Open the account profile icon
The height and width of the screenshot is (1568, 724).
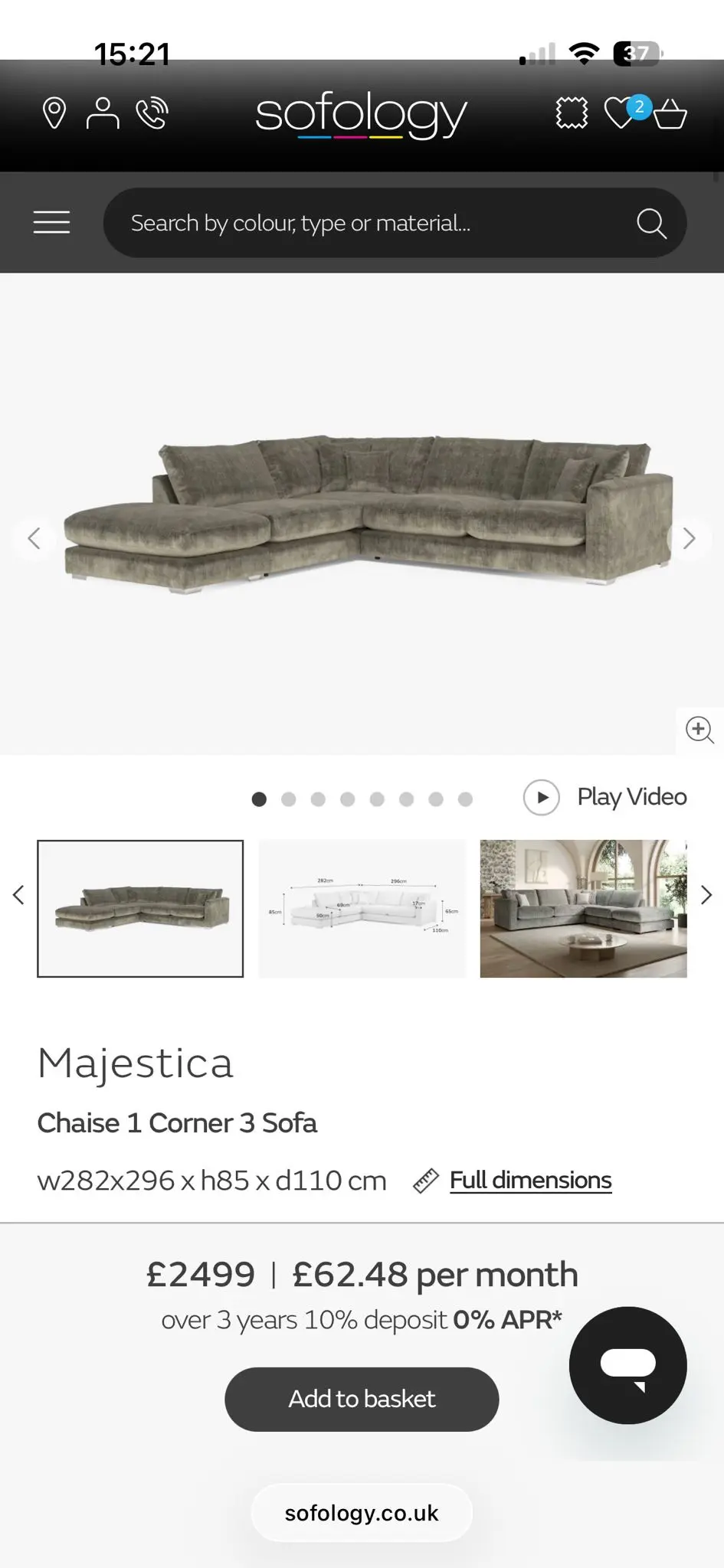point(102,113)
